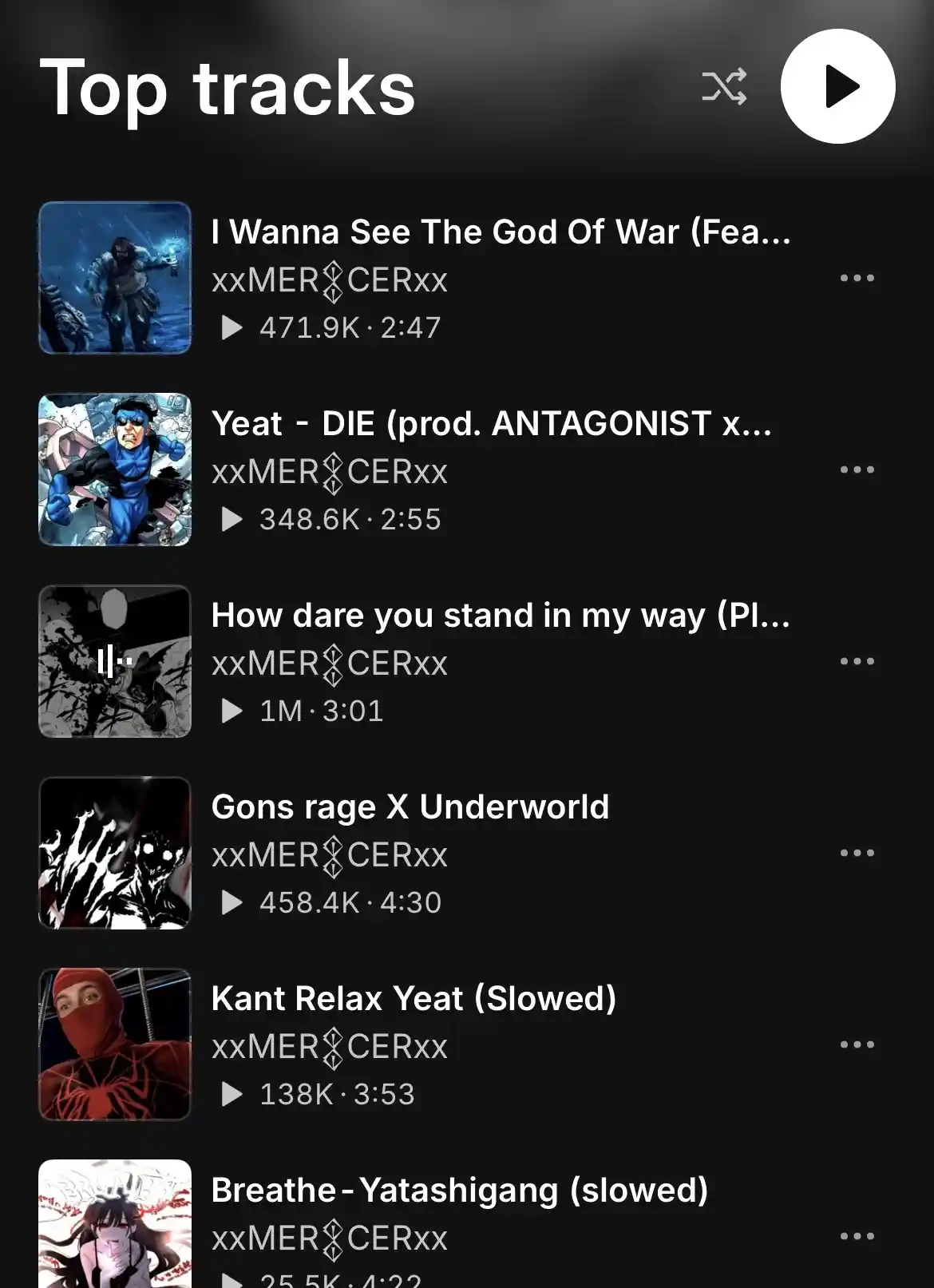Select the track 'Gons rage X Underworld'
Image resolution: width=934 pixels, height=1288 pixels.
click(x=410, y=806)
